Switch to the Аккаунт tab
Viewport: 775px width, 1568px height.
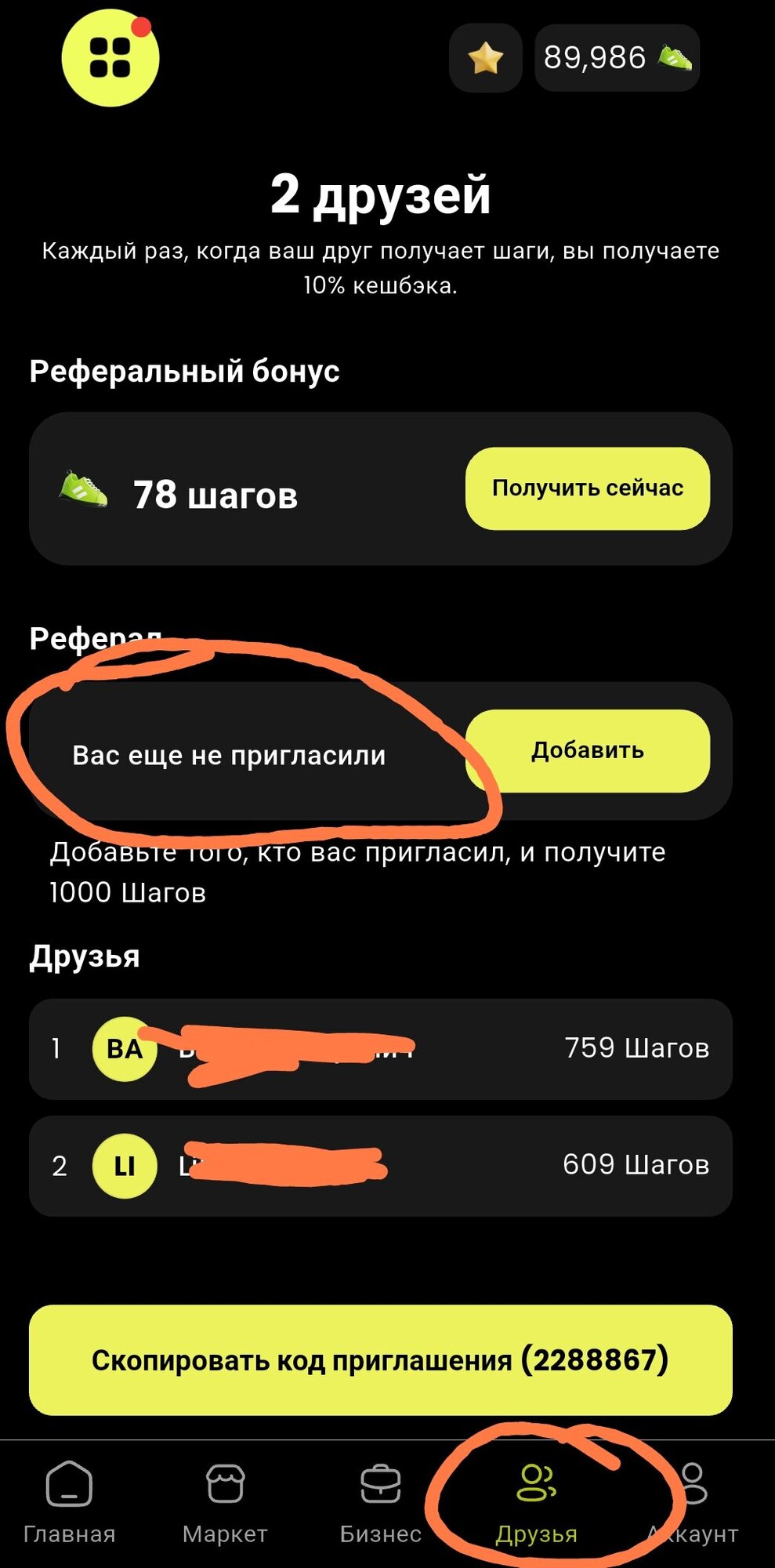(x=694, y=1501)
